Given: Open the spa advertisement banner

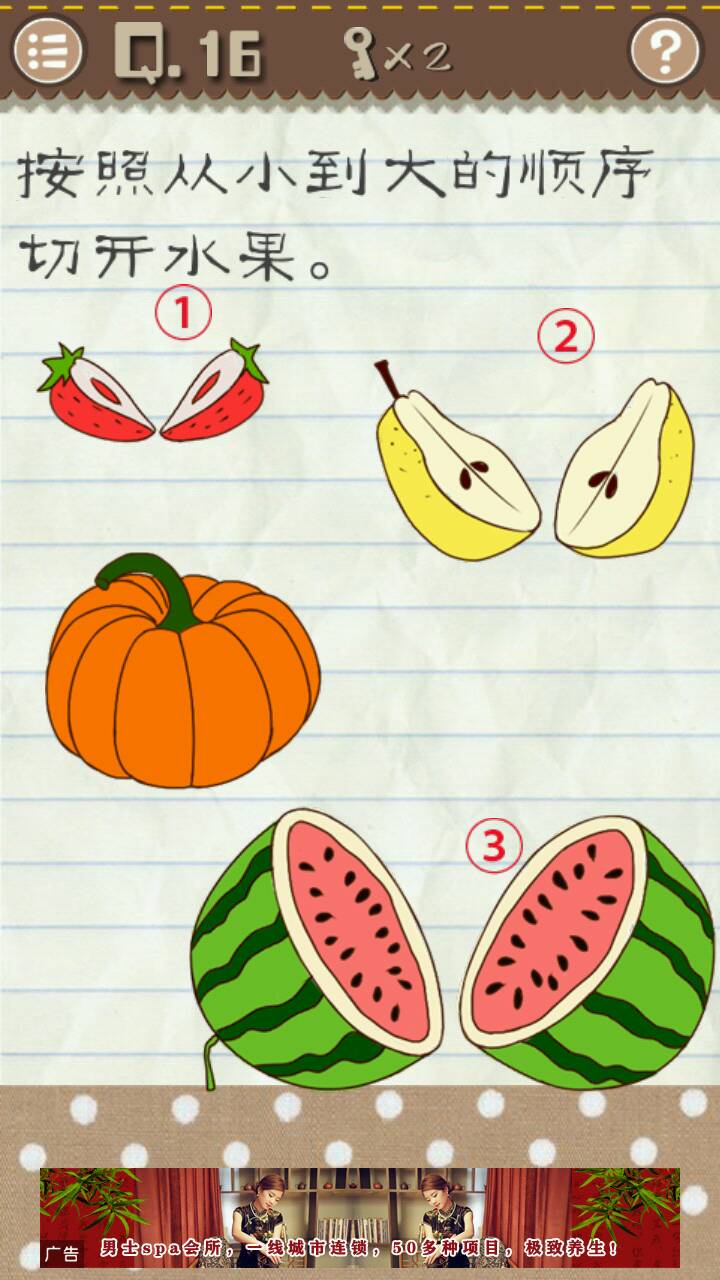Looking at the screenshot, I should click(x=360, y=1217).
